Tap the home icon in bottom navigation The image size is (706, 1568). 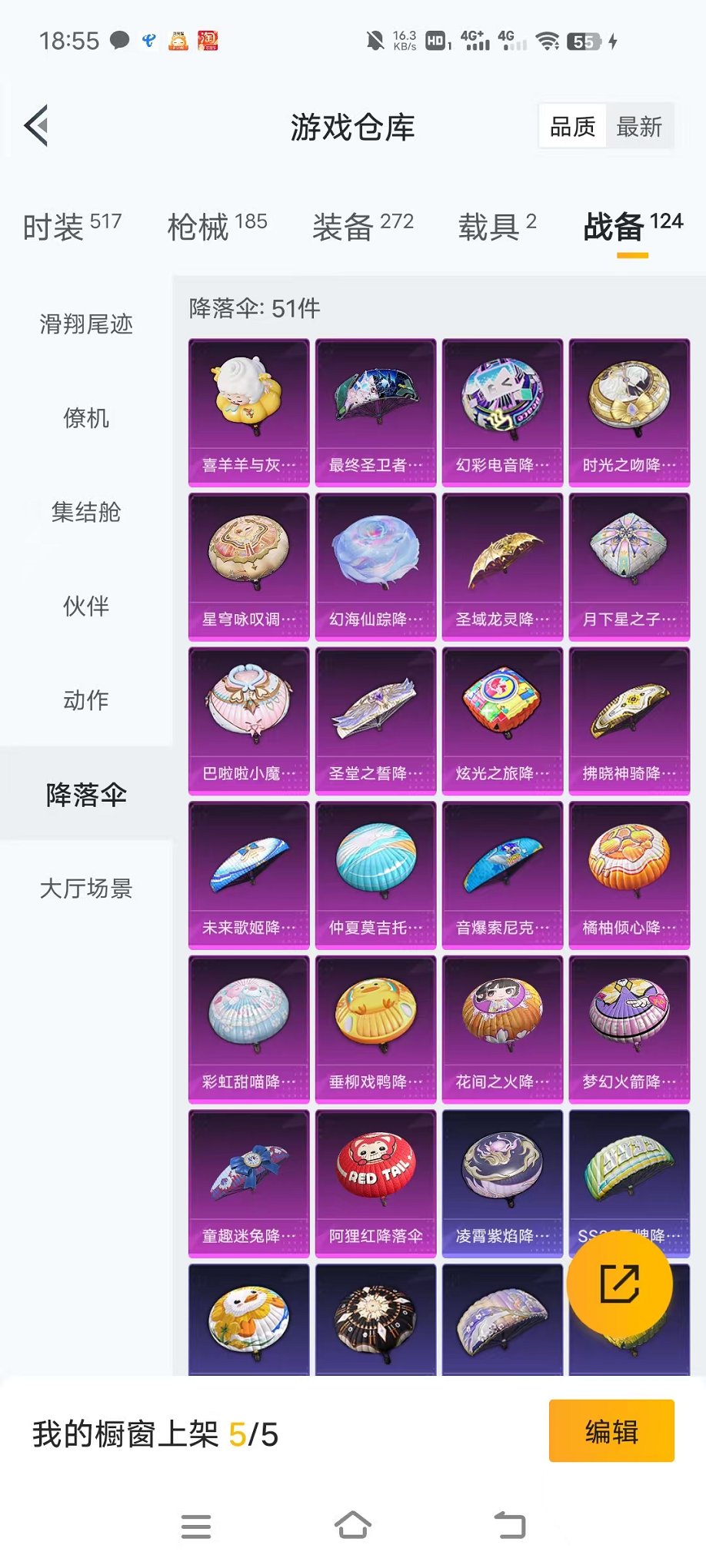click(x=353, y=1526)
